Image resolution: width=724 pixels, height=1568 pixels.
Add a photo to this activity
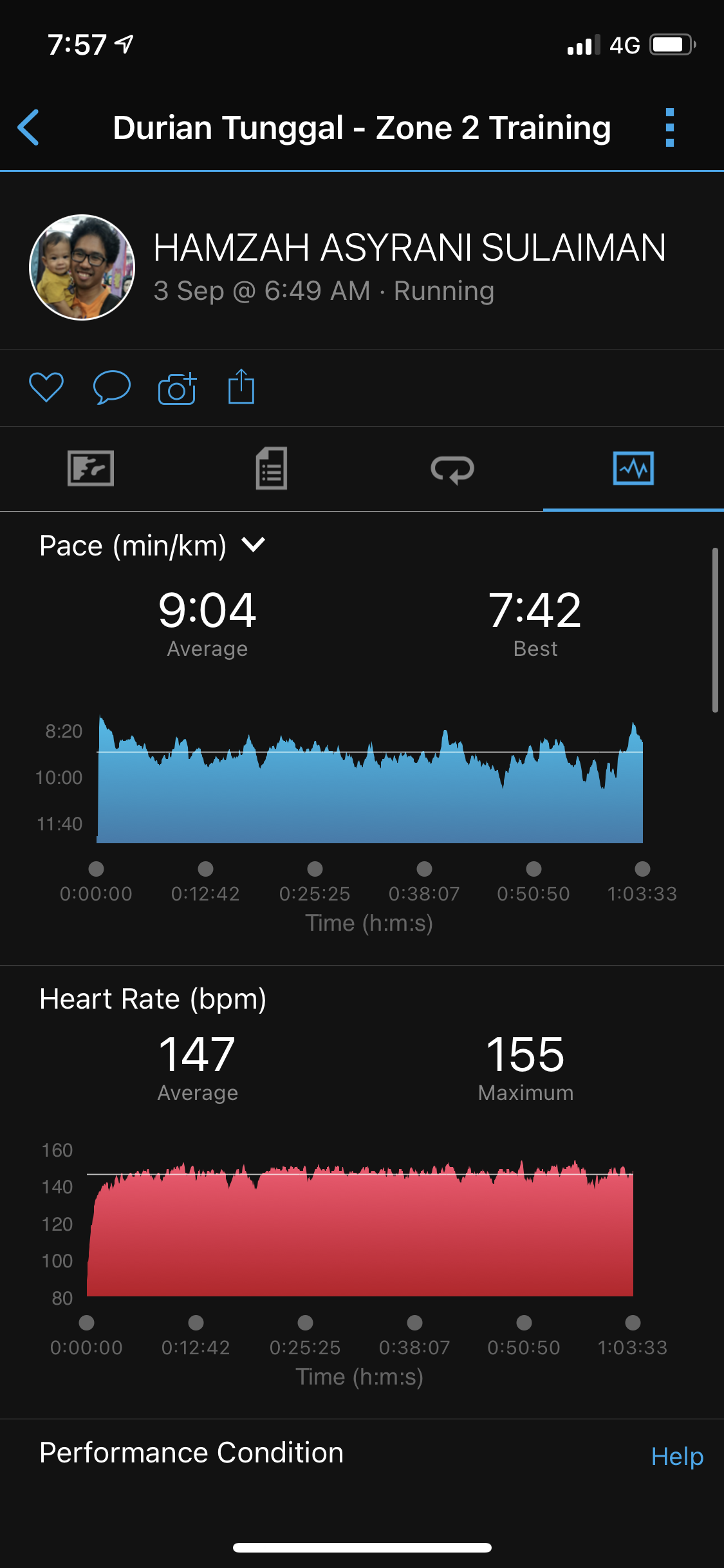point(177,388)
